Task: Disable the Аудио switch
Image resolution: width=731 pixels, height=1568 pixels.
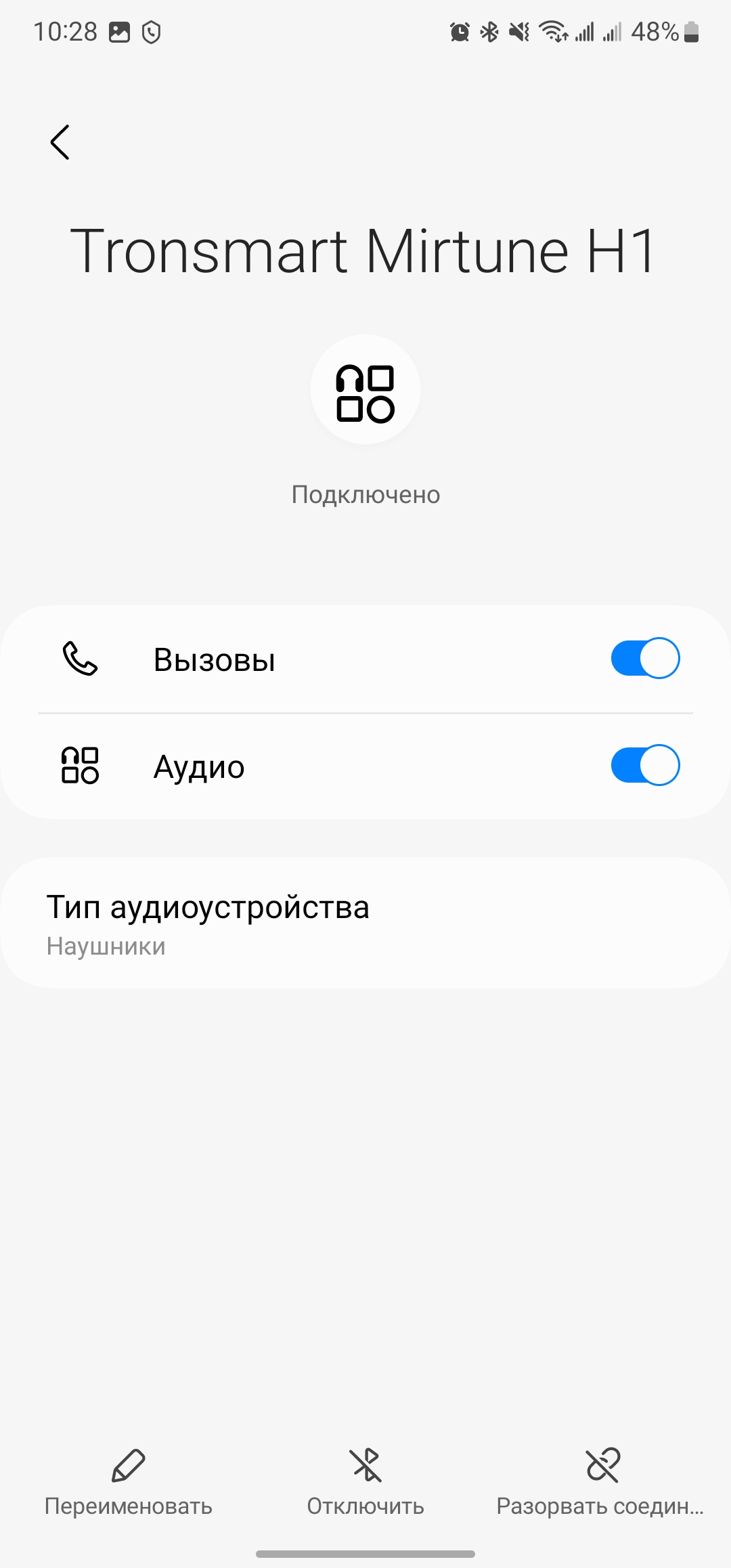Action: [x=645, y=765]
